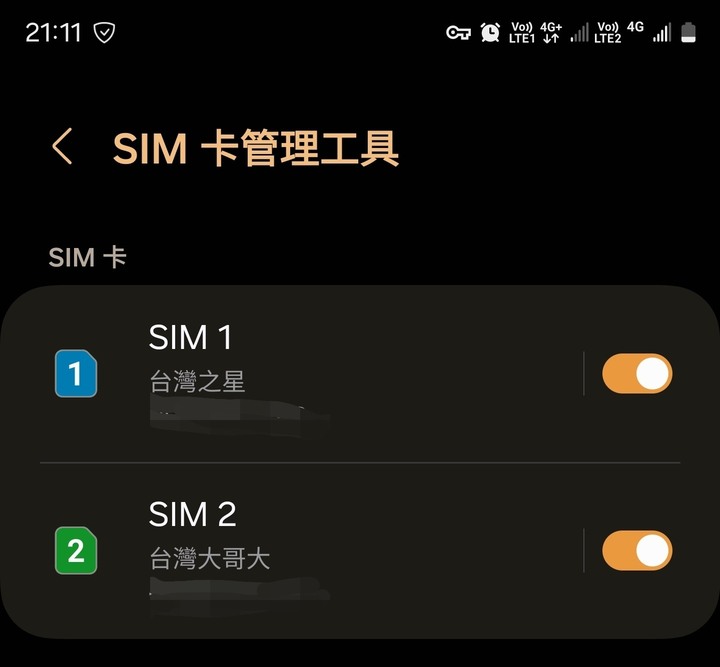720x667 pixels.
Task: Turn off the SIM 2 switch
Action: pyautogui.click(x=637, y=550)
